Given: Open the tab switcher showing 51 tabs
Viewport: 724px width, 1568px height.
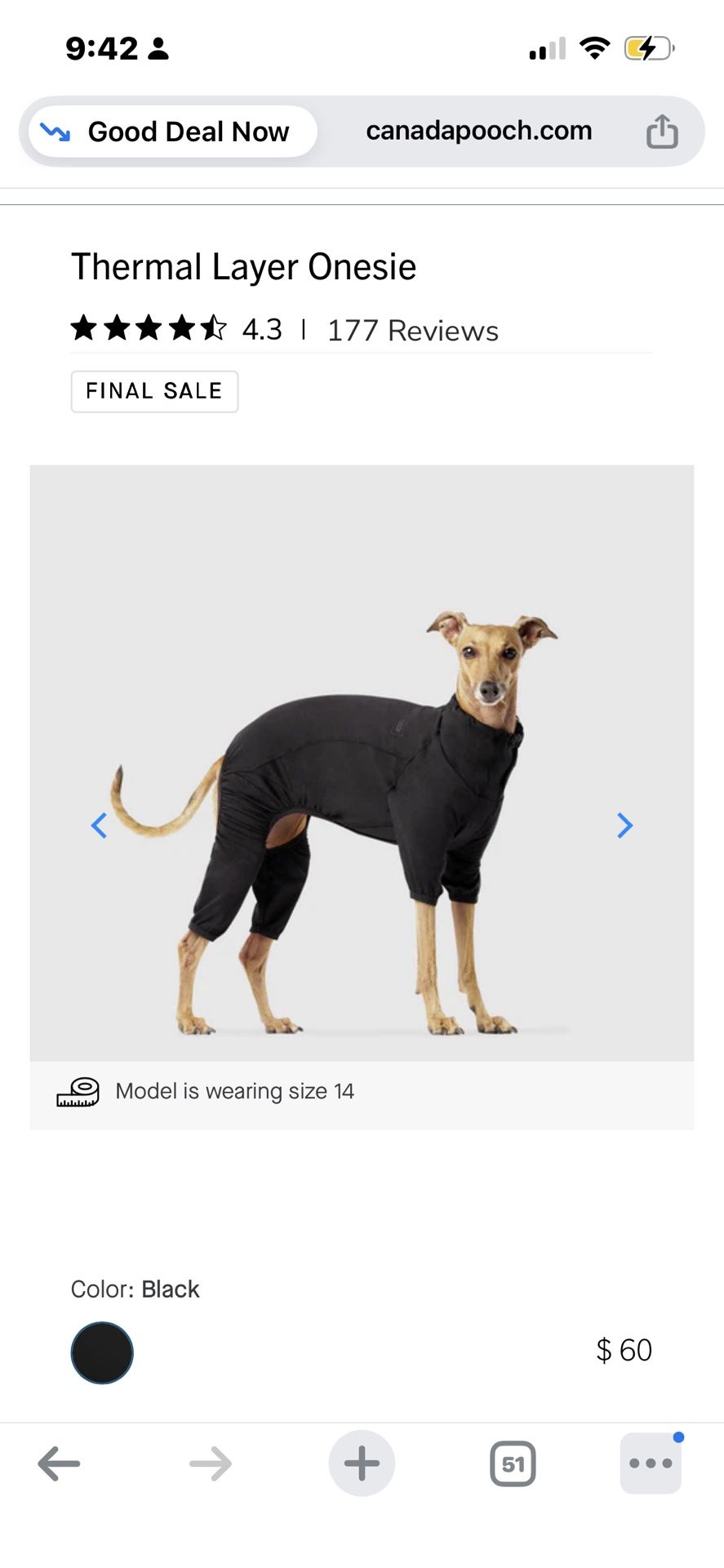Looking at the screenshot, I should tap(513, 1463).
